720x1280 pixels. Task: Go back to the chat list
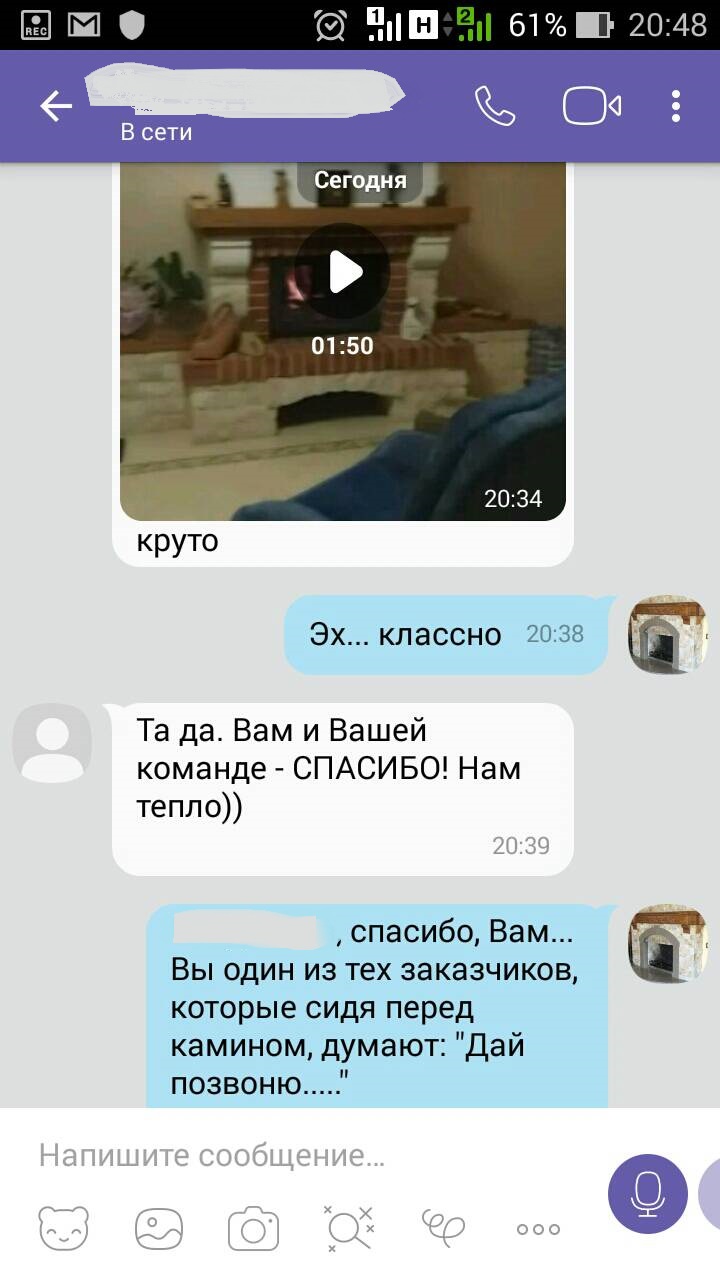pos(56,107)
